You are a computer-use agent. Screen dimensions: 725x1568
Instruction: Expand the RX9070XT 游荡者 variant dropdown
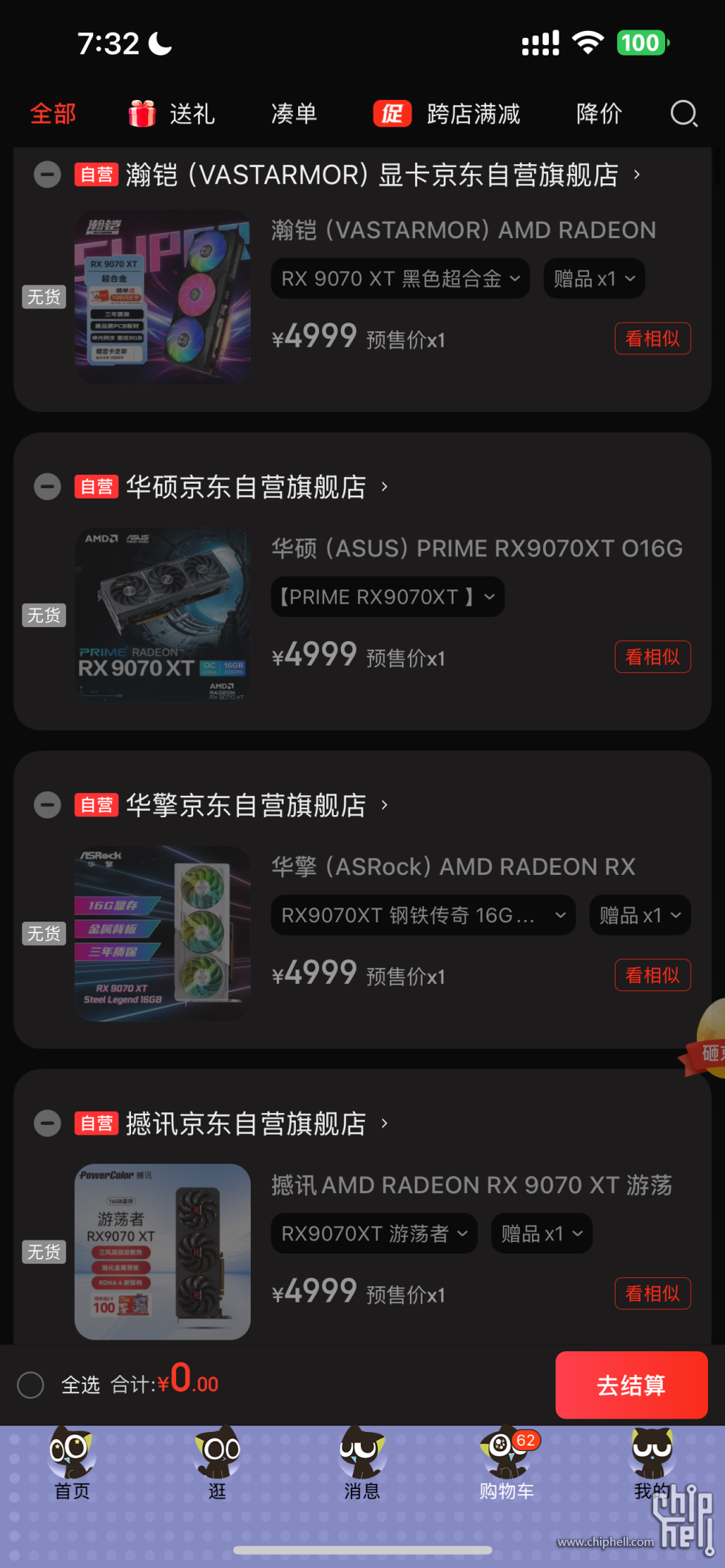pos(374,1233)
